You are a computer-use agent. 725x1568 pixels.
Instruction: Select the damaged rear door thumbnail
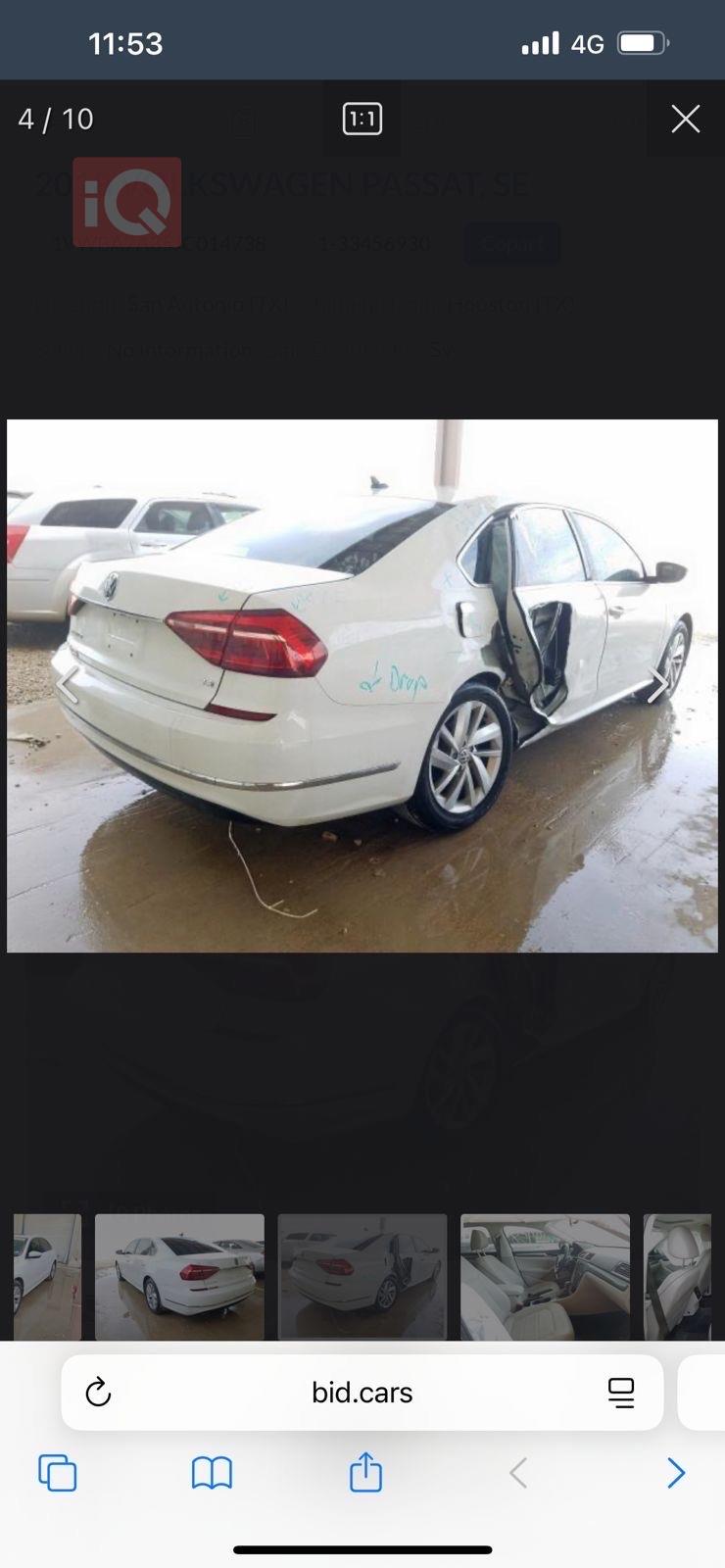tap(362, 1276)
